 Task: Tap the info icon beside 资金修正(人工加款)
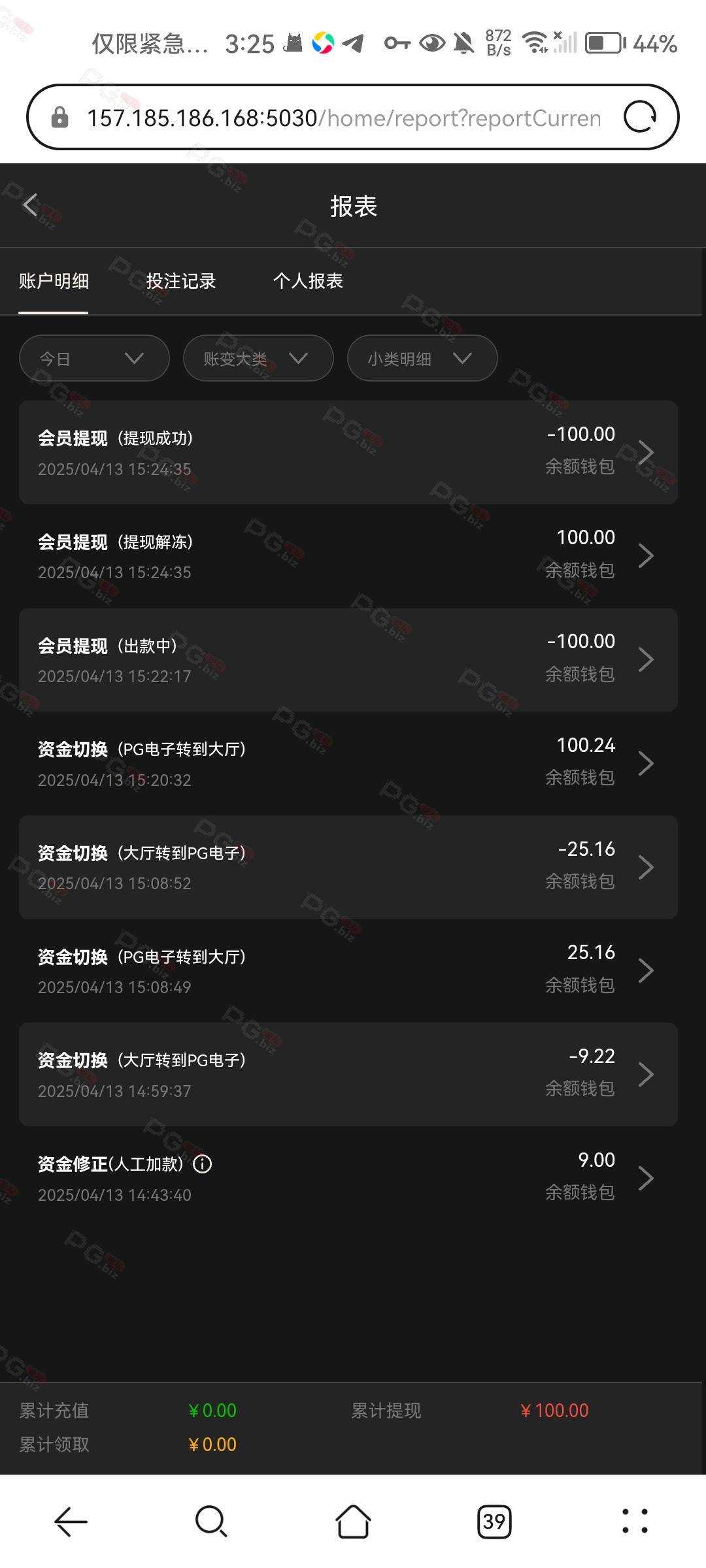tap(203, 1164)
